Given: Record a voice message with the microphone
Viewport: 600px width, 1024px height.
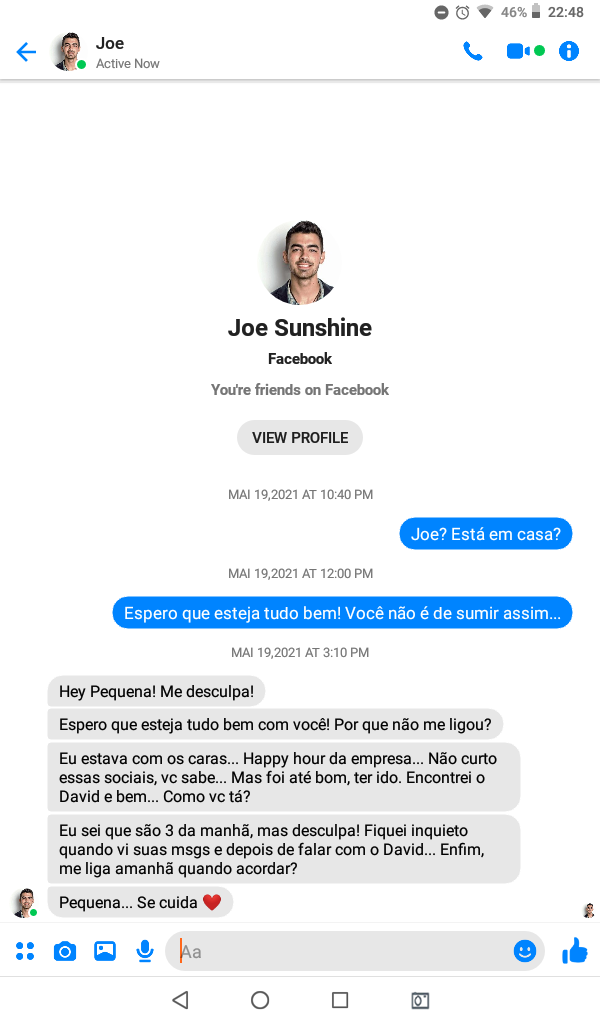Looking at the screenshot, I should point(145,951).
